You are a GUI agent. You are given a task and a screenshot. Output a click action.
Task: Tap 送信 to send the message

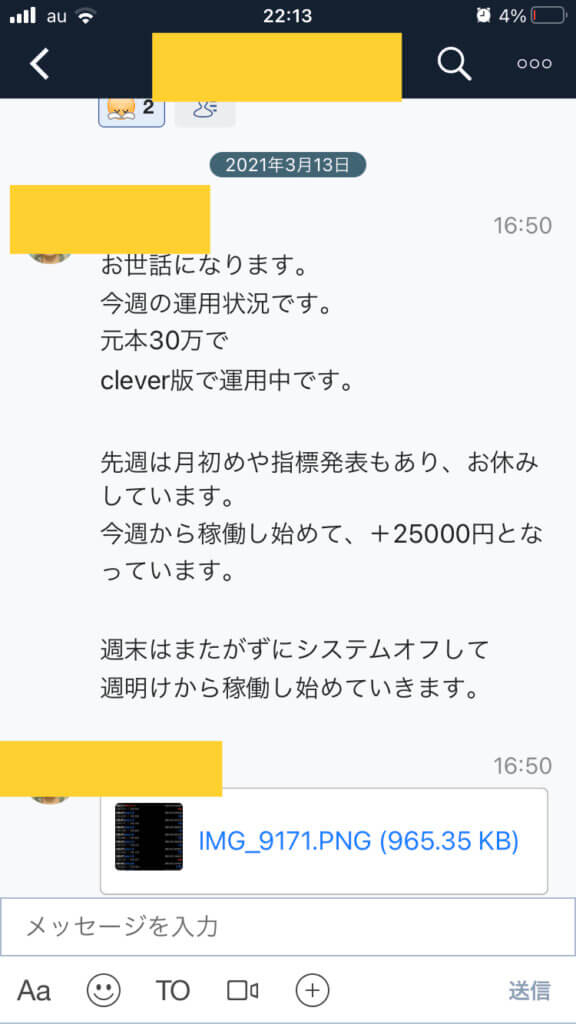pos(529,990)
